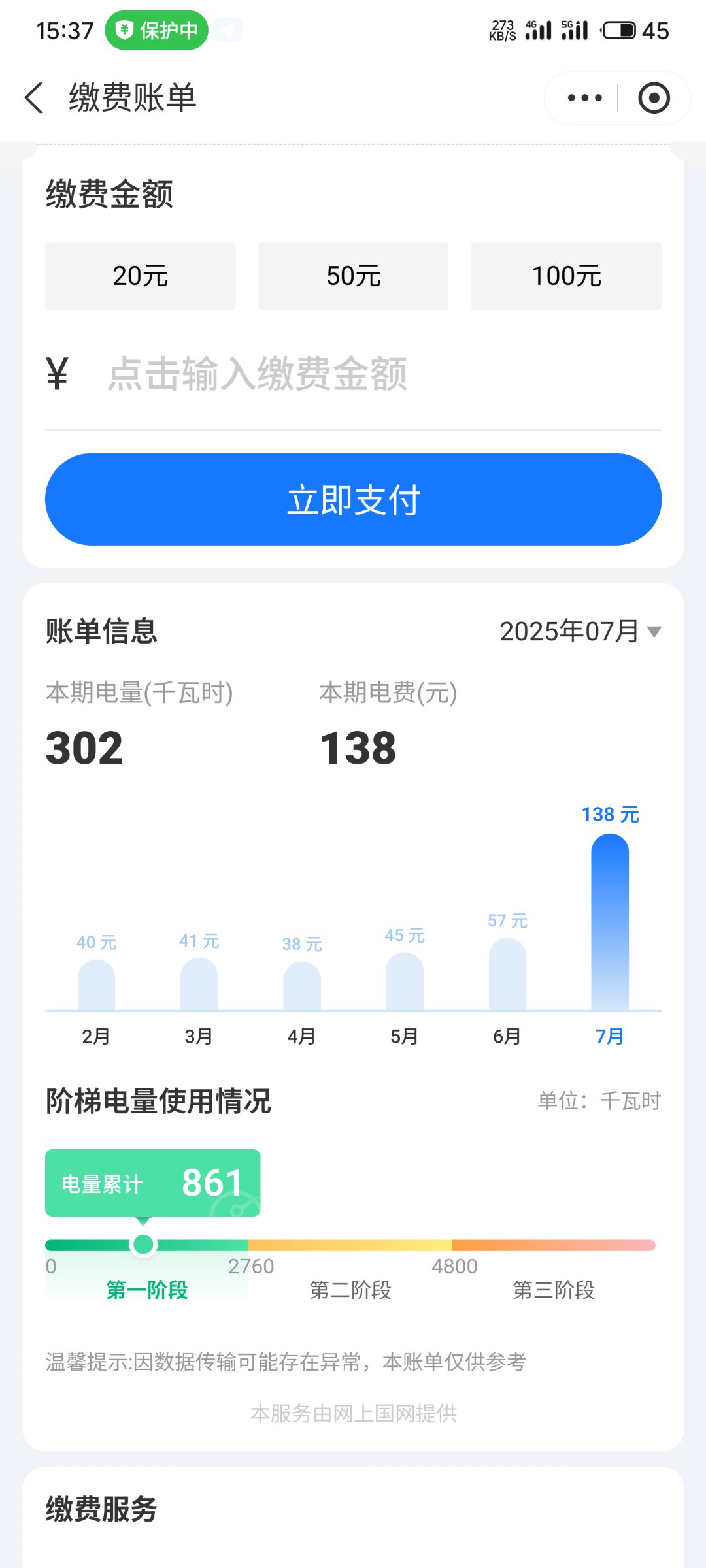
Task: Open the mini-program three-dot menu
Action: [584, 98]
